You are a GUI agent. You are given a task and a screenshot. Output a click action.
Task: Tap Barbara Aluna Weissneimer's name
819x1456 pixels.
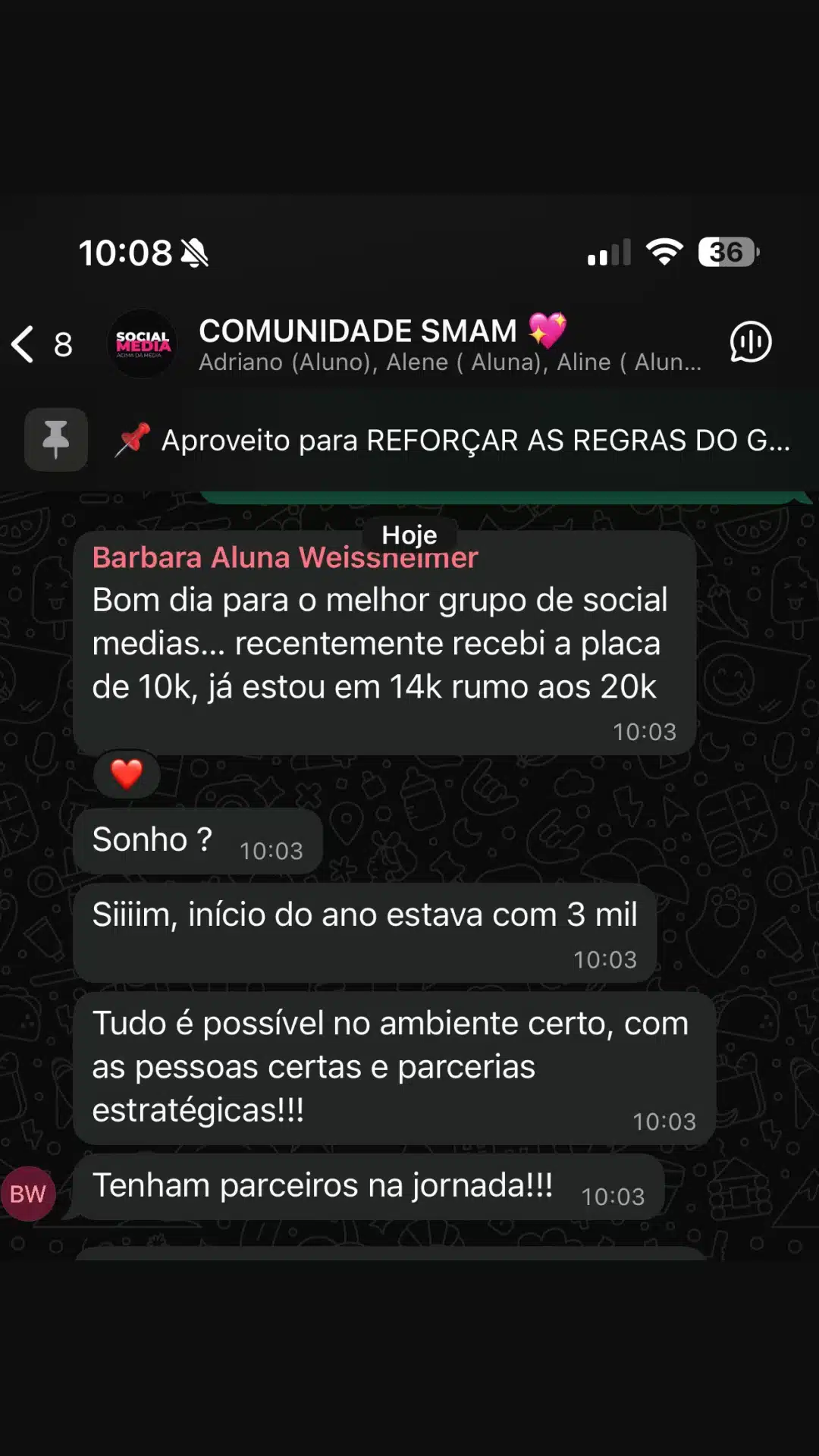click(x=284, y=557)
